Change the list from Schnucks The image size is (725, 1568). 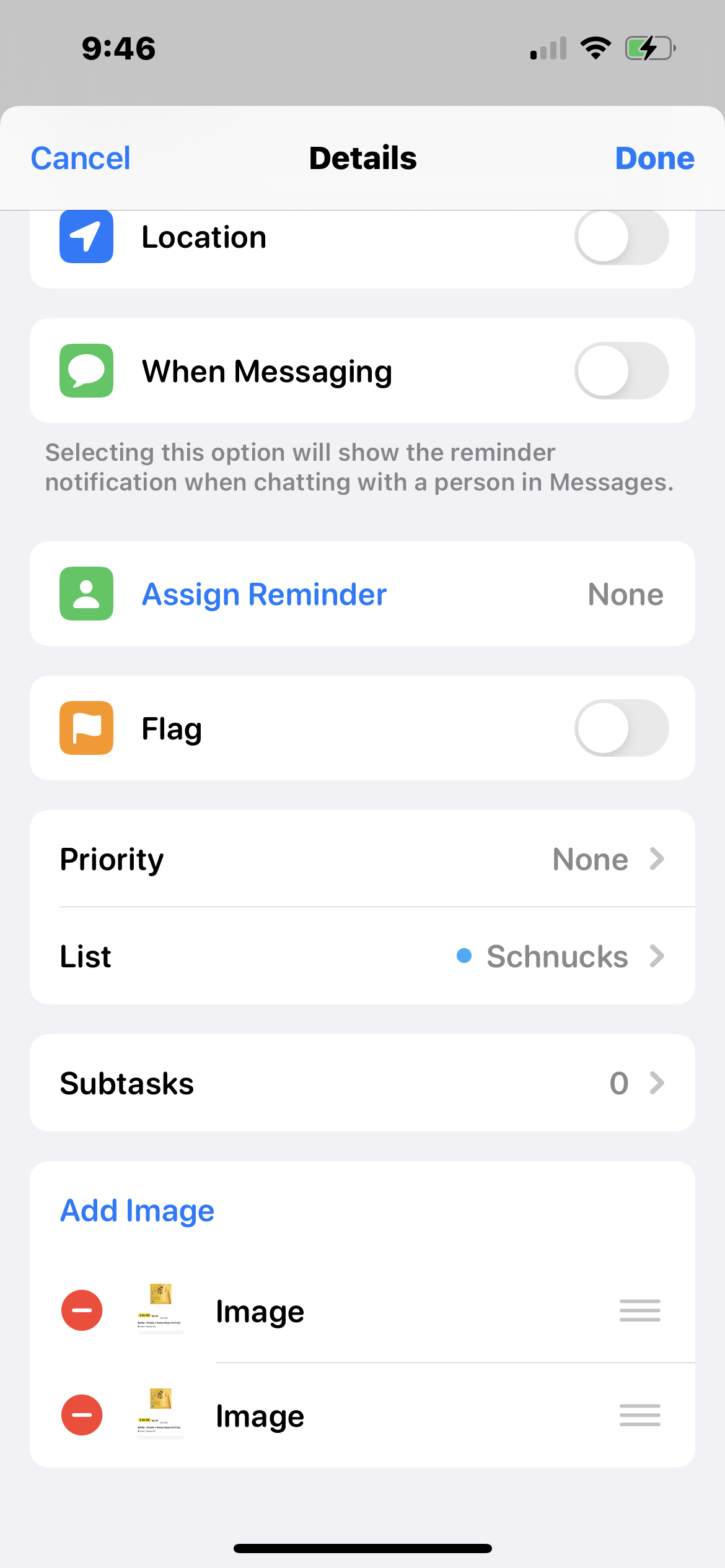click(x=362, y=956)
